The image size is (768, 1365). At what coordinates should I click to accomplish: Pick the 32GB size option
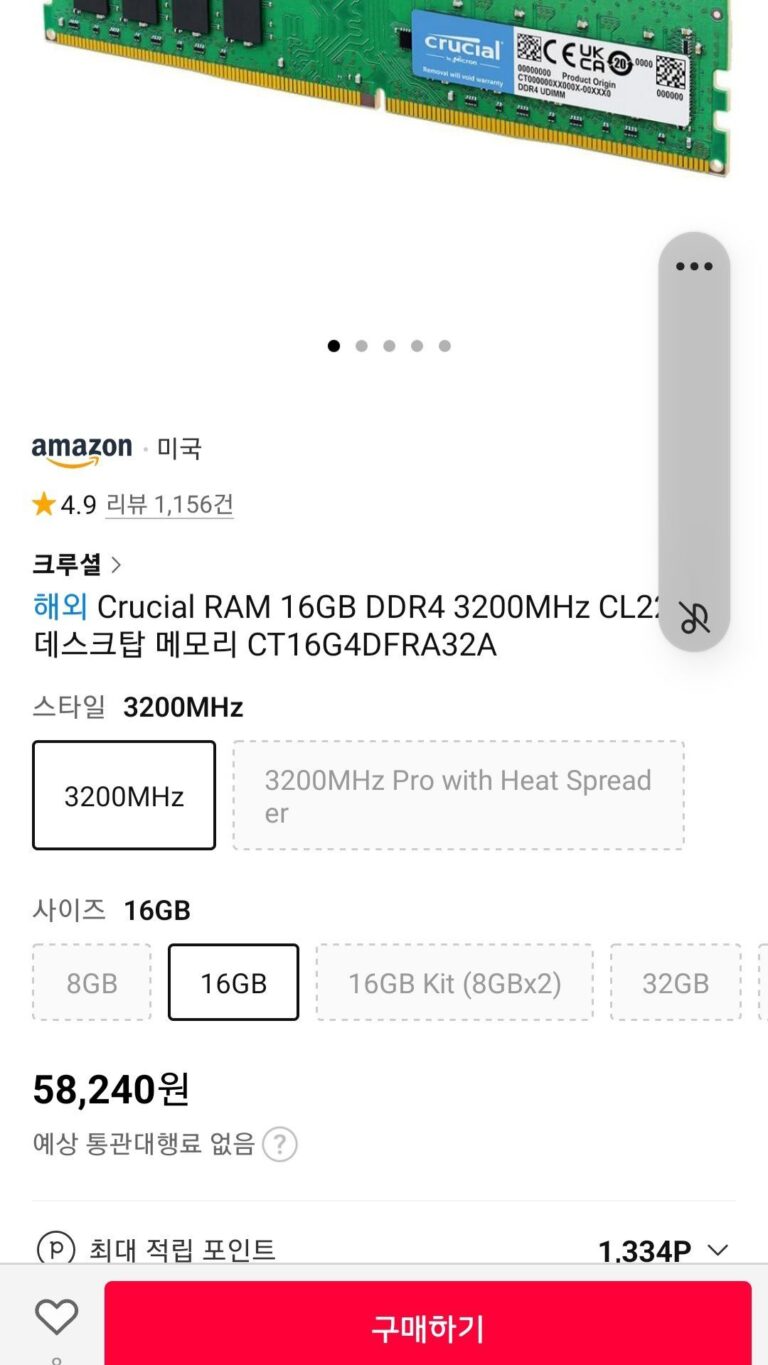pos(675,982)
